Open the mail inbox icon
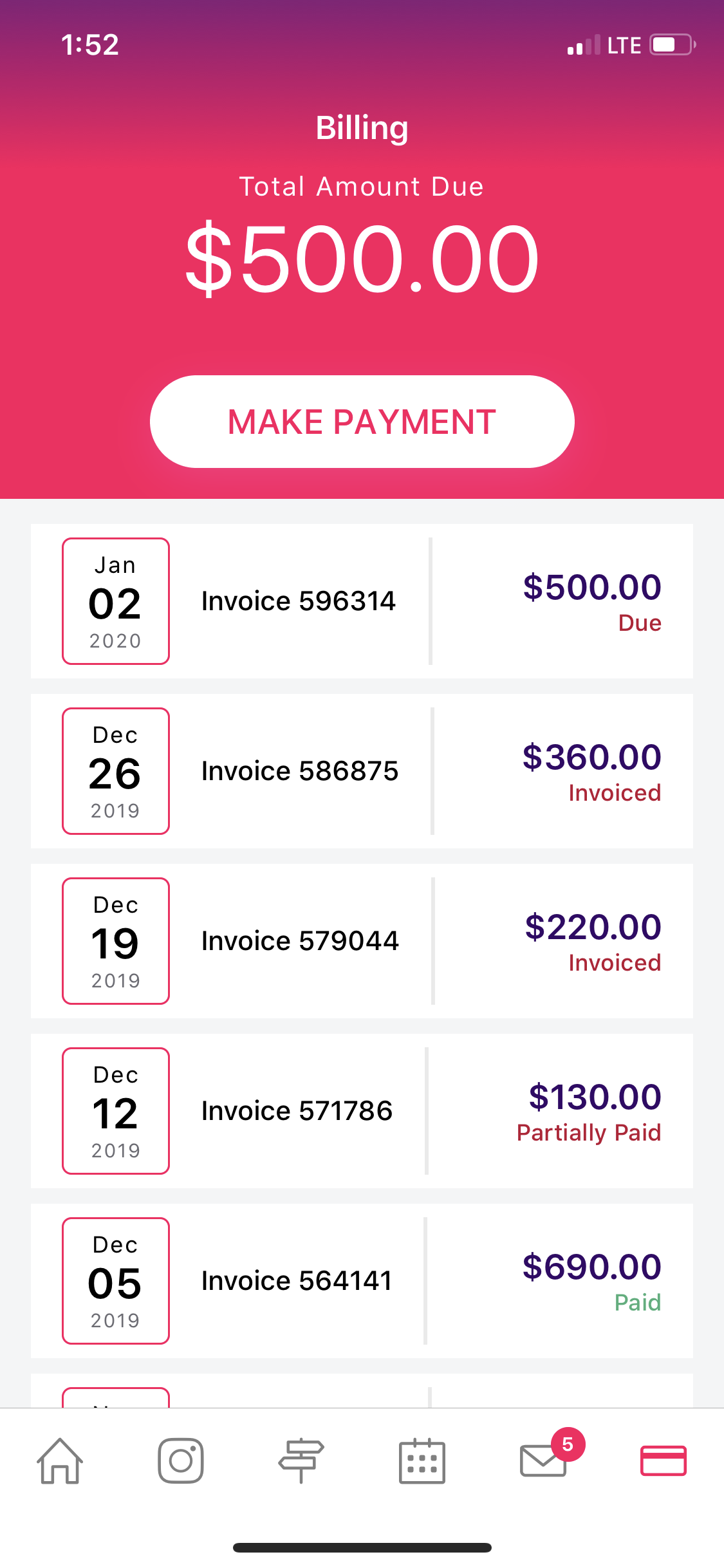The height and width of the screenshot is (1568, 724). (x=542, y=1464)
